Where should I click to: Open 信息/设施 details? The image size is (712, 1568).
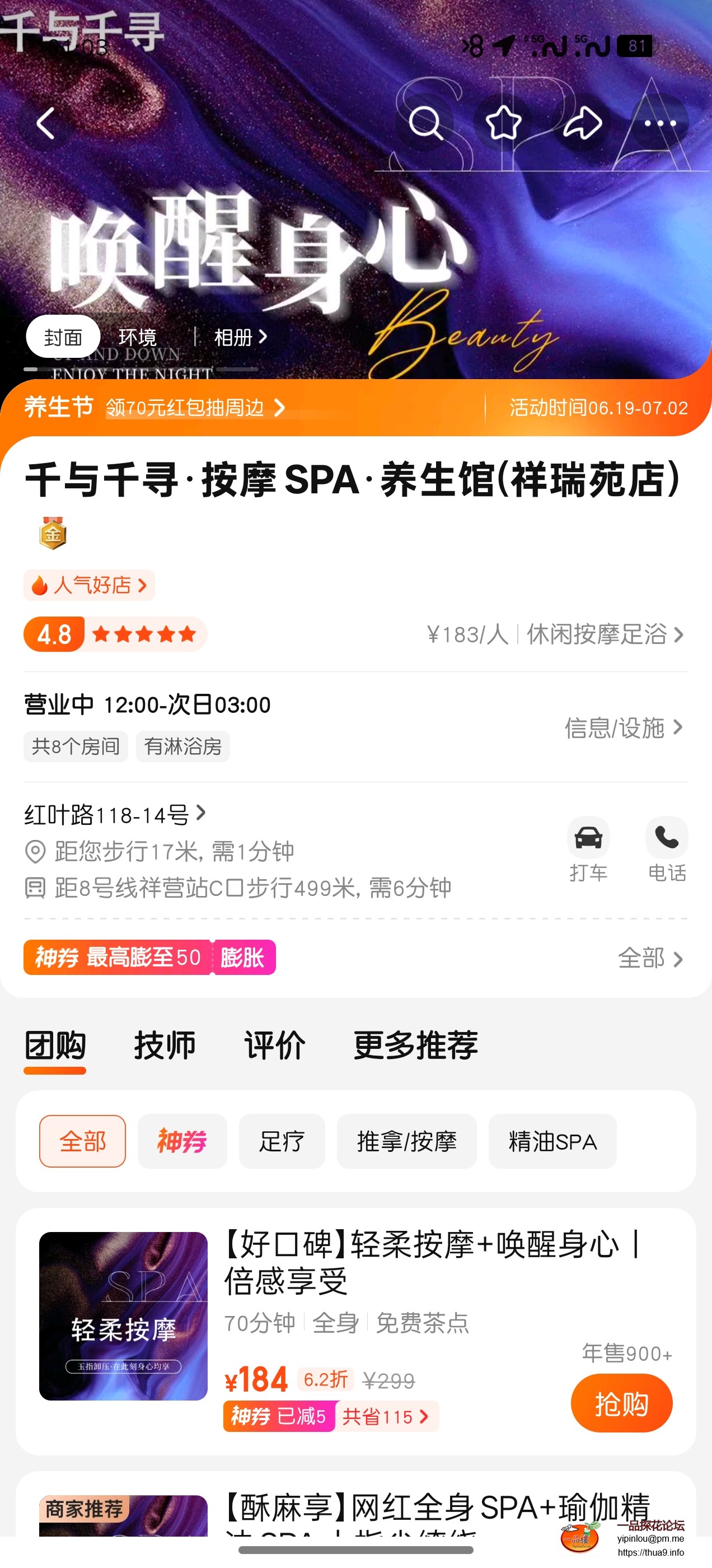(x=623, y=727)
